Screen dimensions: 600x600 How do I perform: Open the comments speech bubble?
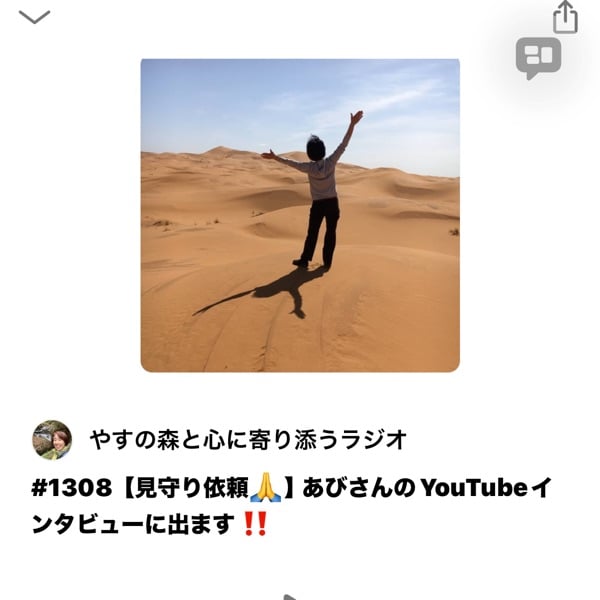coord(538,57)
